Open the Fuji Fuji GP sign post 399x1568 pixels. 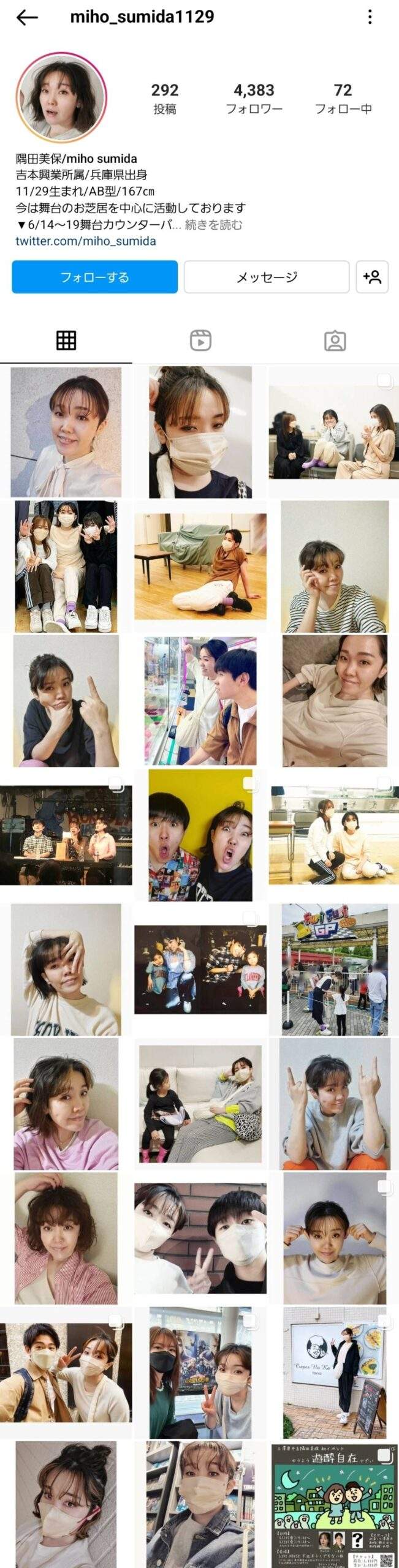[333, 970]
